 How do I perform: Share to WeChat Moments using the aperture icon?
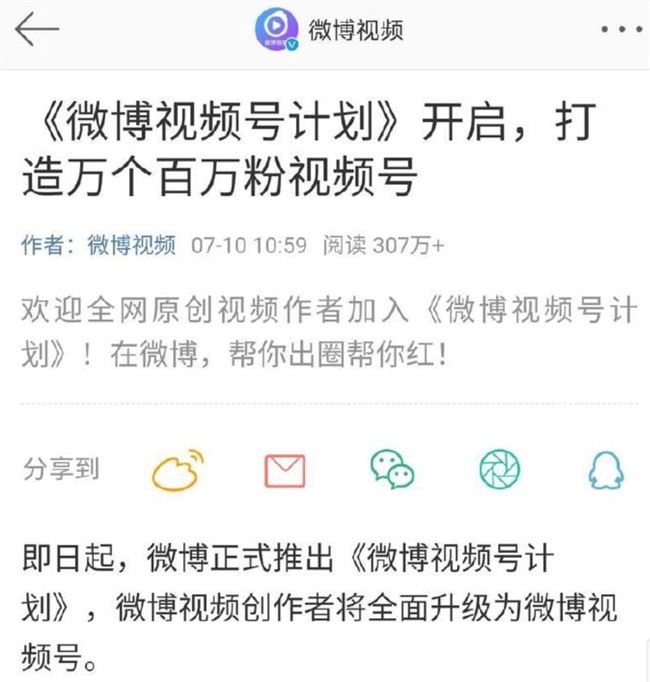coord(499,468)
